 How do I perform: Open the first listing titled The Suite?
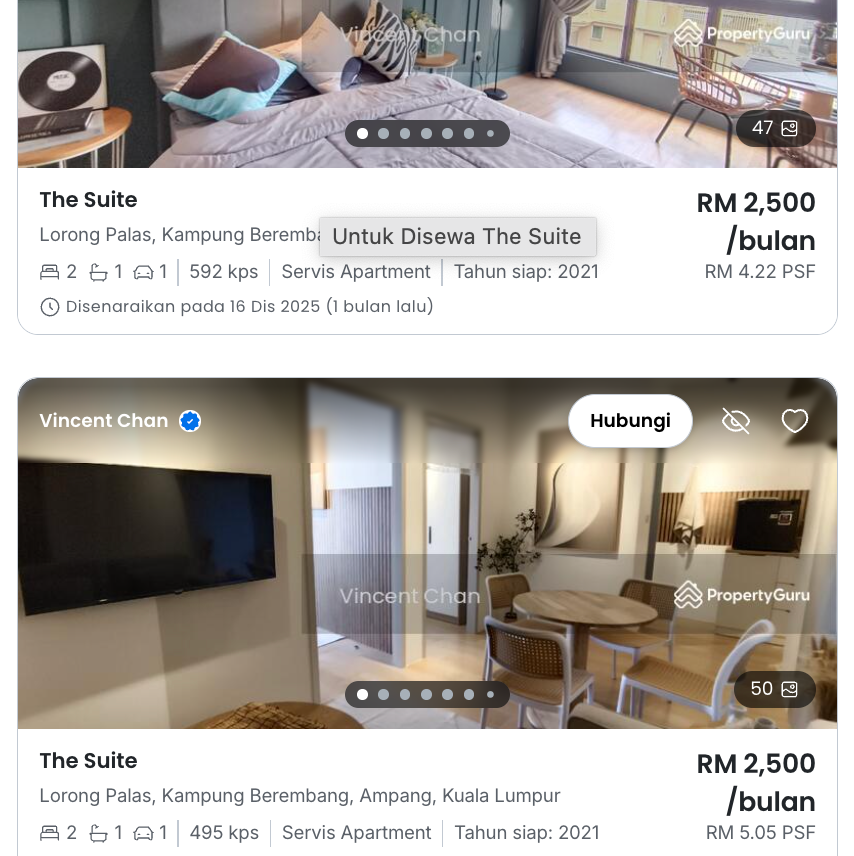(88, 200)
